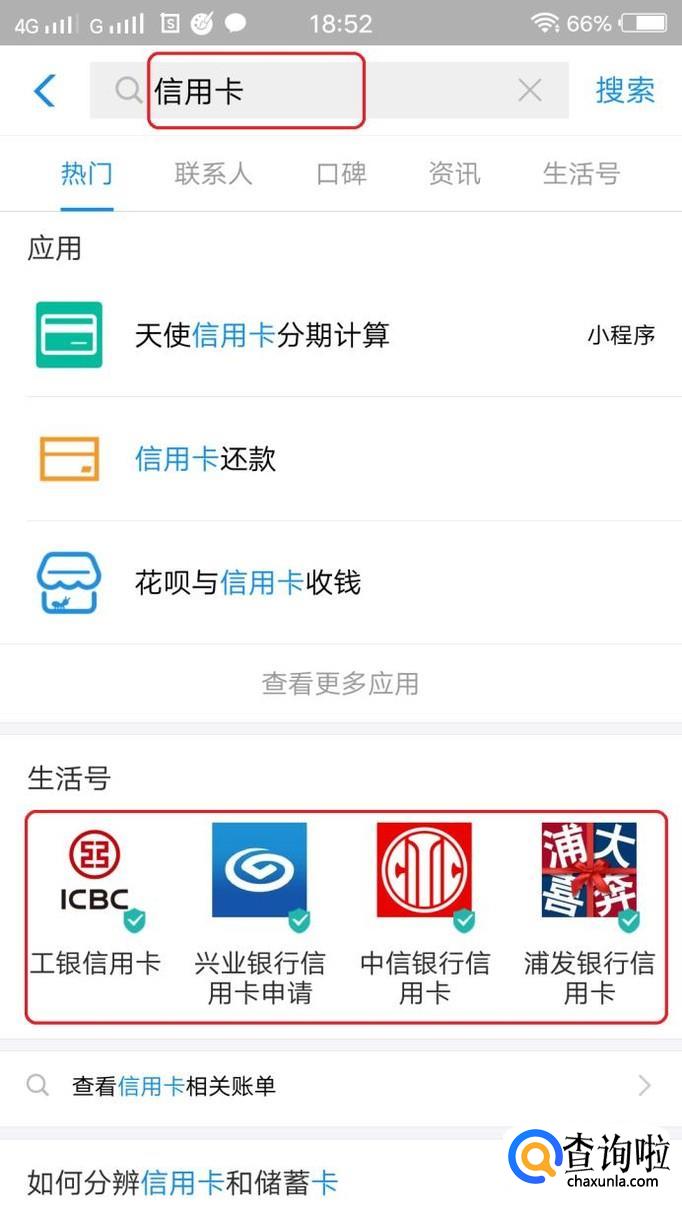Switch to the 生活号 tab

point(581,173)
